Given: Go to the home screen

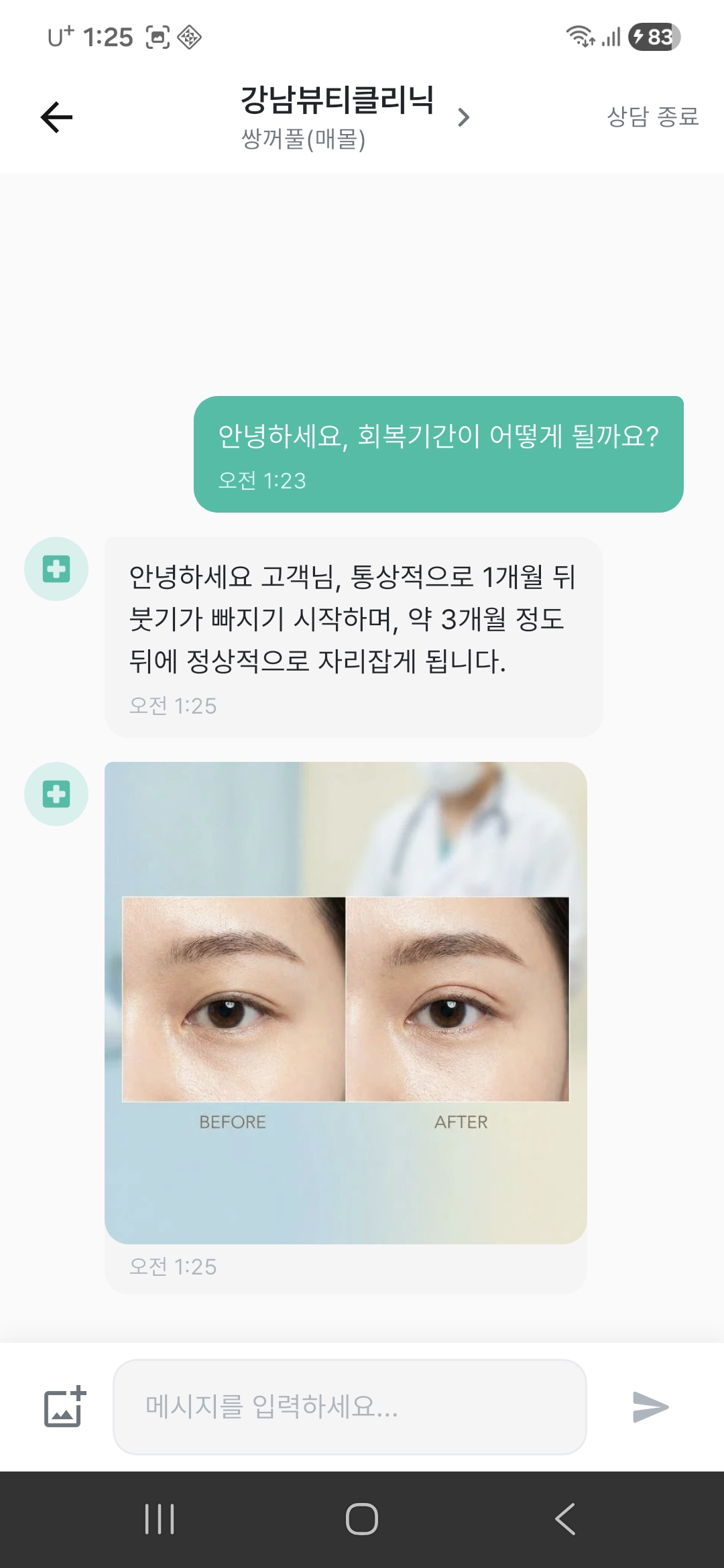Looking at the screenshot, I should pyautogui.click(x=362, y=1518).
